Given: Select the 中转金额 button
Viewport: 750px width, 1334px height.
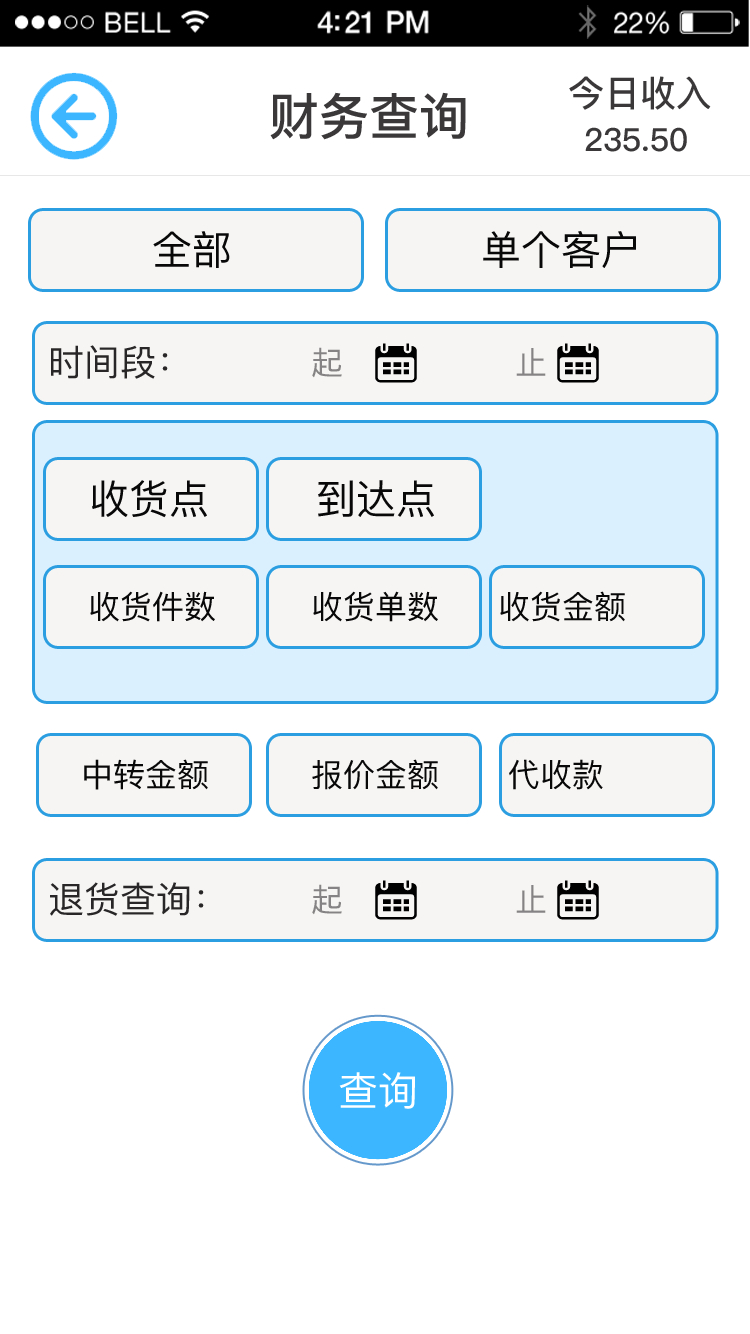Looking at the screenshot, I should point(144,775).
